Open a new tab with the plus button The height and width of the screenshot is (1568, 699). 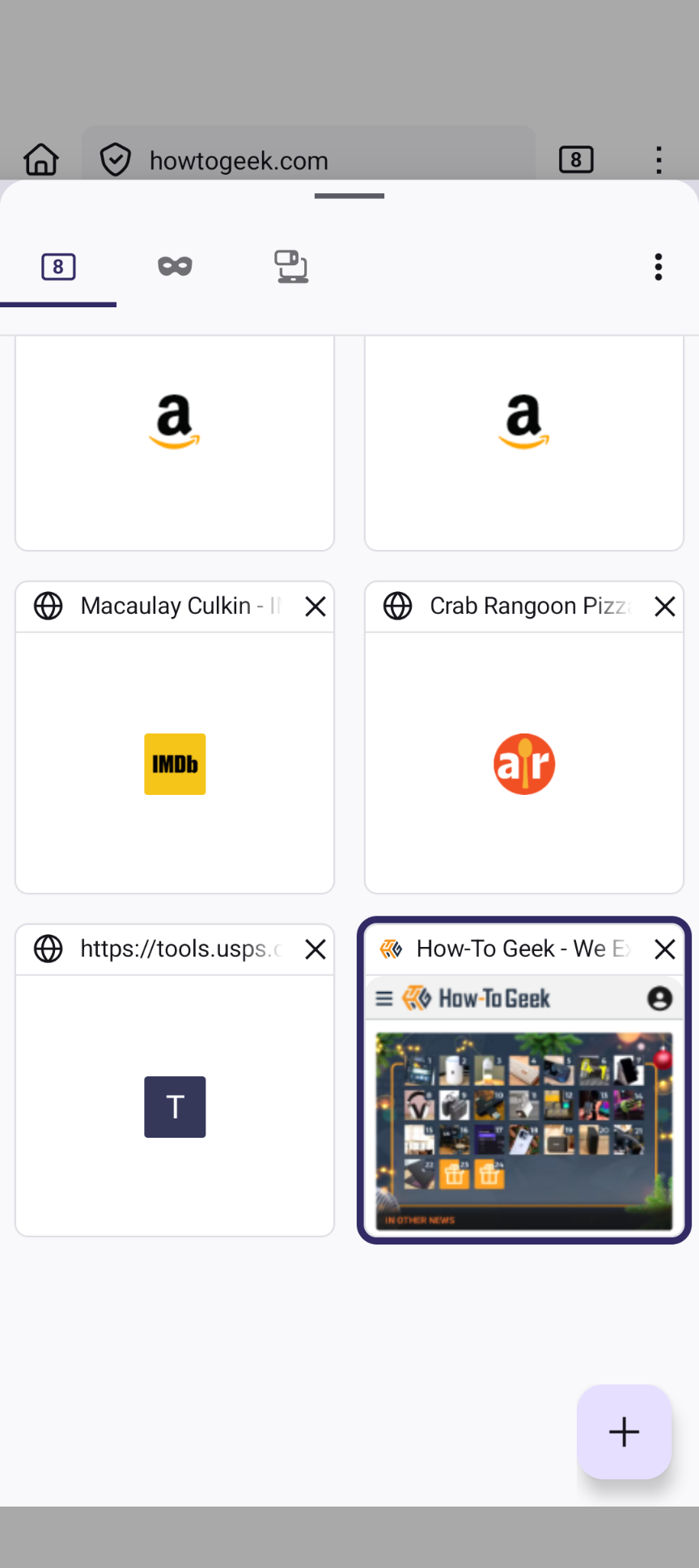coord(624,1431)
